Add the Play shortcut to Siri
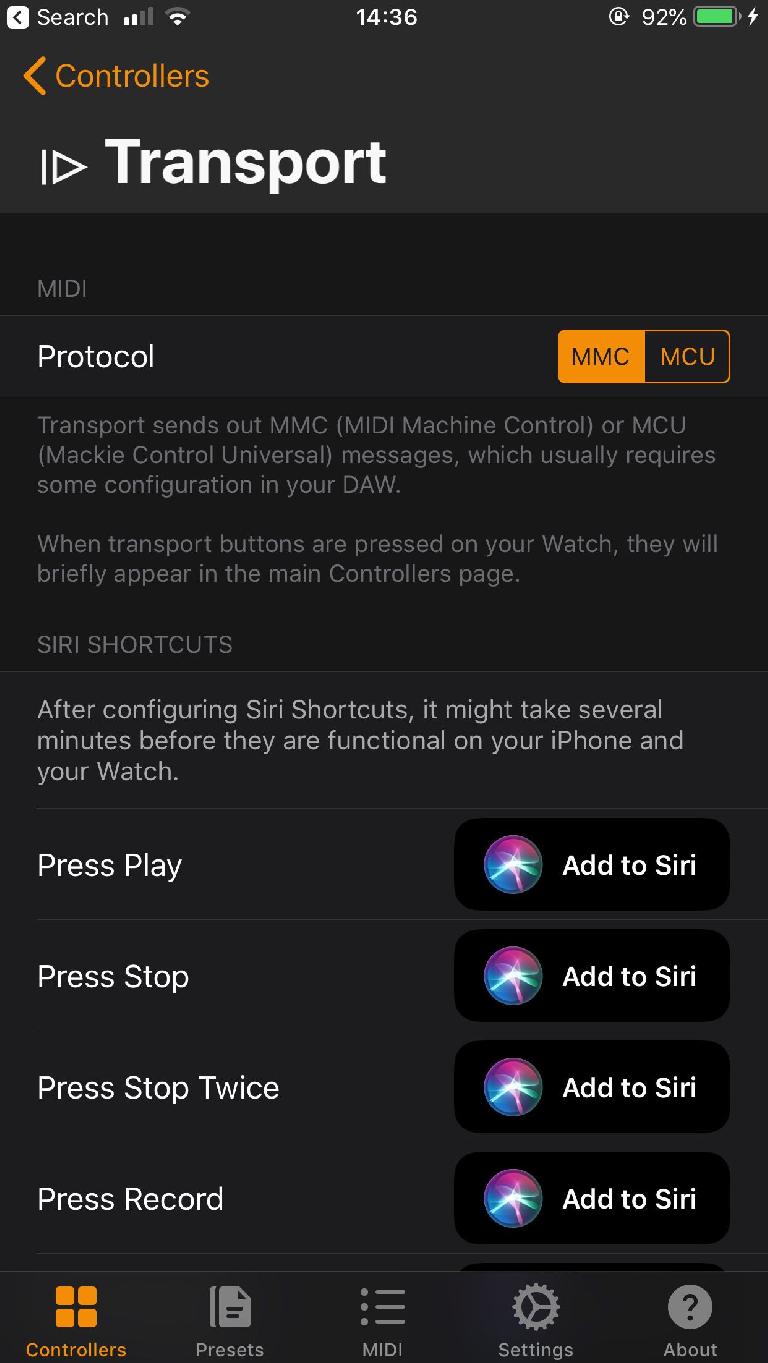The width and height of the screenshot is (768, 1363). 592,865
